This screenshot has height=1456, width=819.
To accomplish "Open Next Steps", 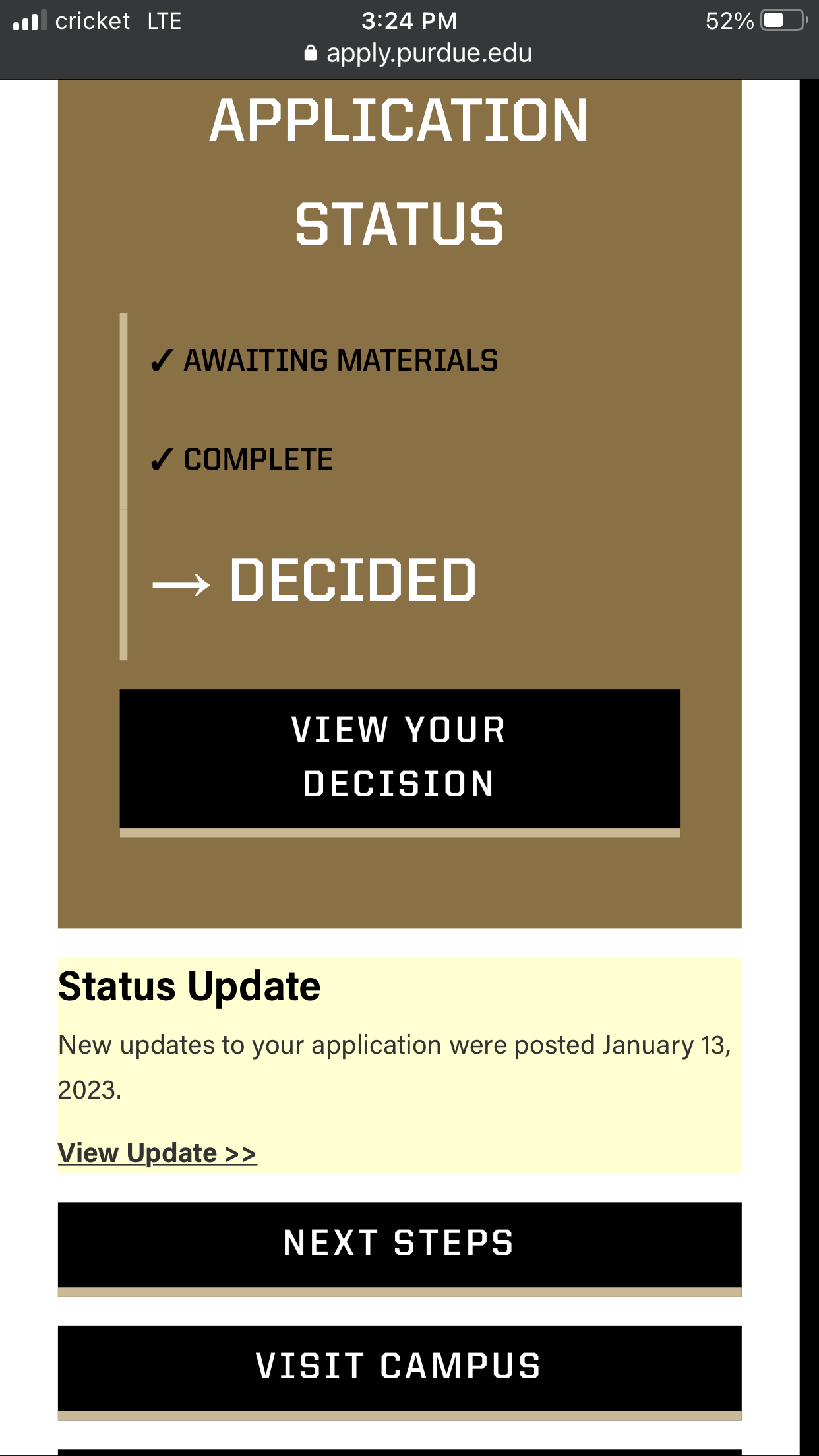I will pyautogui.click(x=399, y=1244).
